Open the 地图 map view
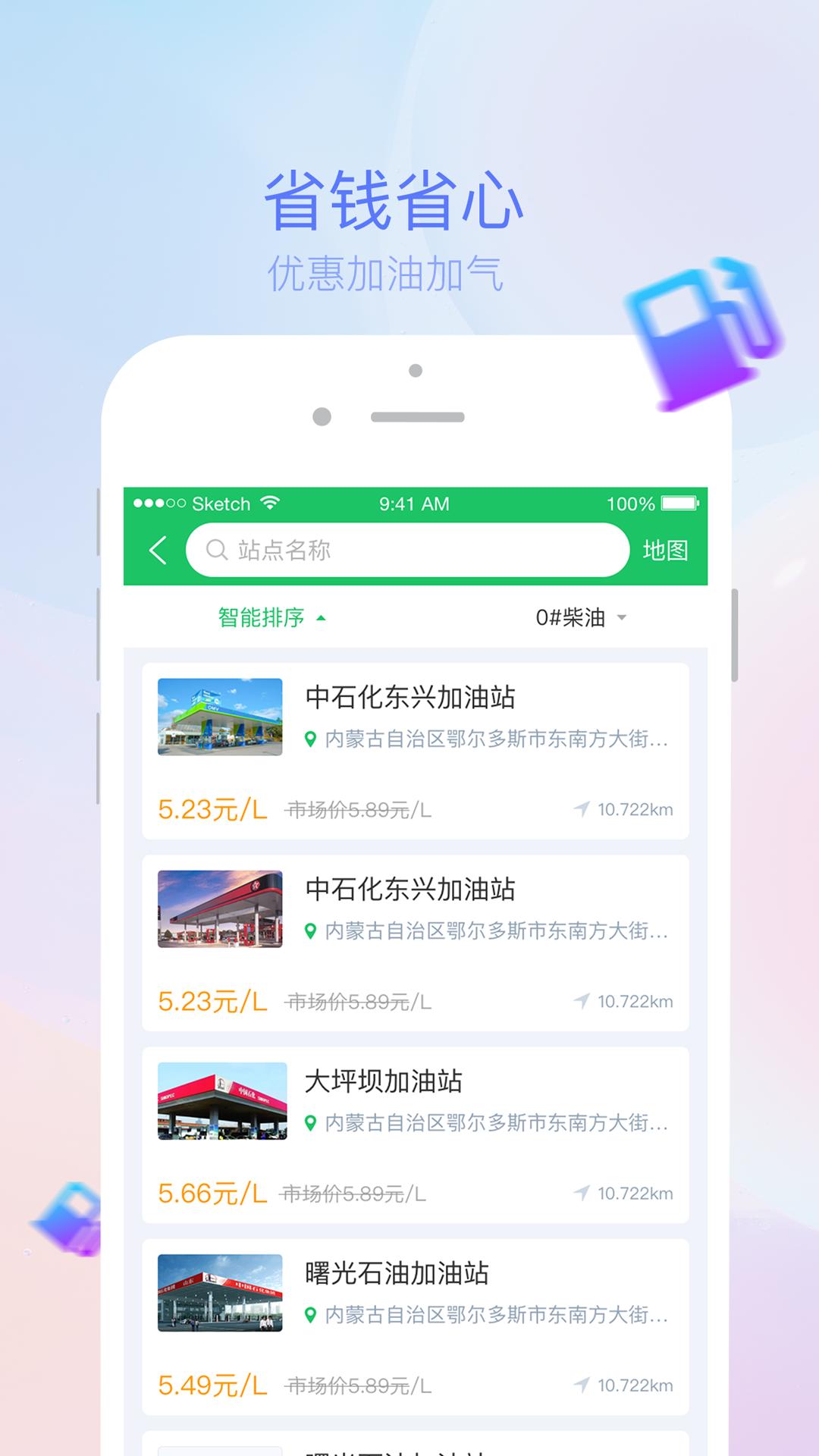 (x=667, y=551)
